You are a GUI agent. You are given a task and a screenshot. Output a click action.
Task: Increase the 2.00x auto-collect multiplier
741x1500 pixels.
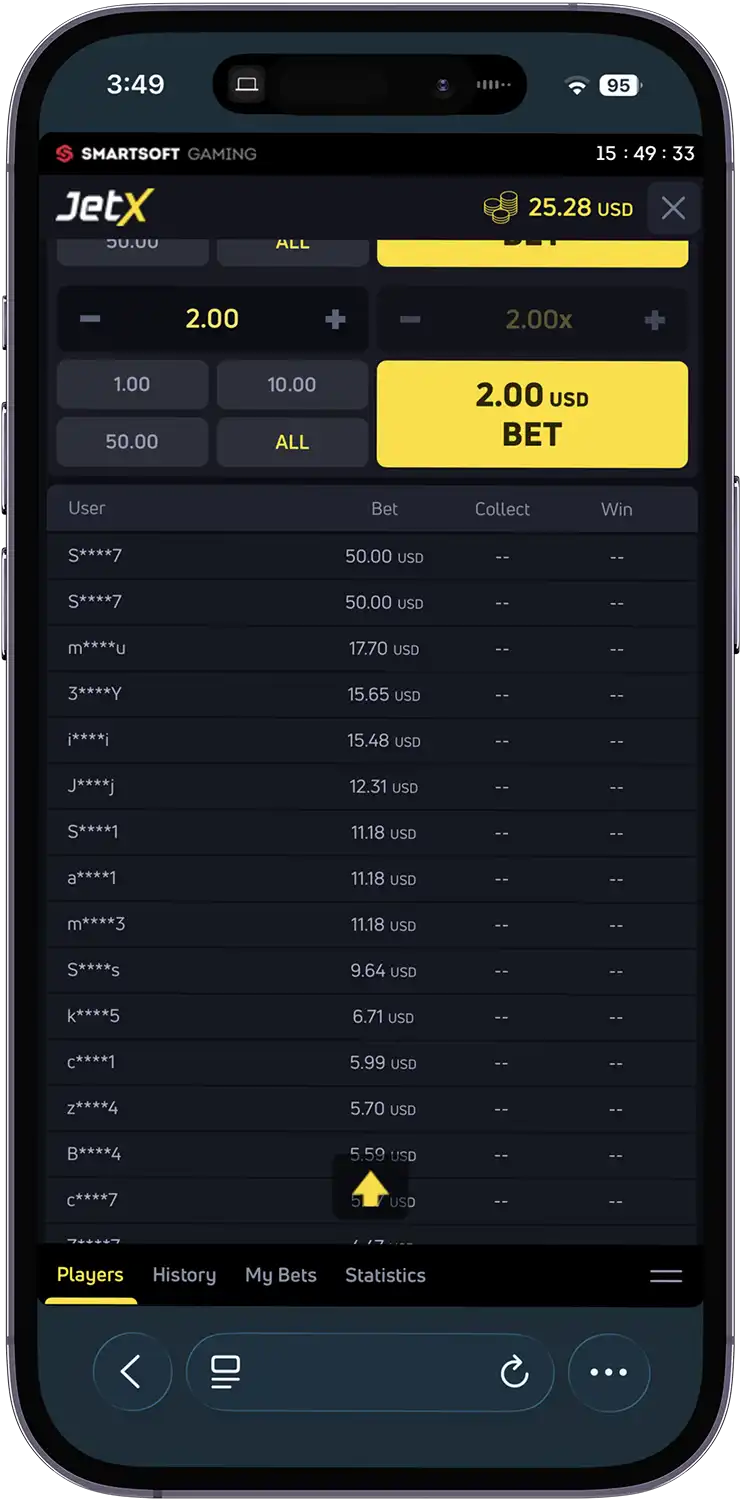pyautogui.click(x=655, y=320)
